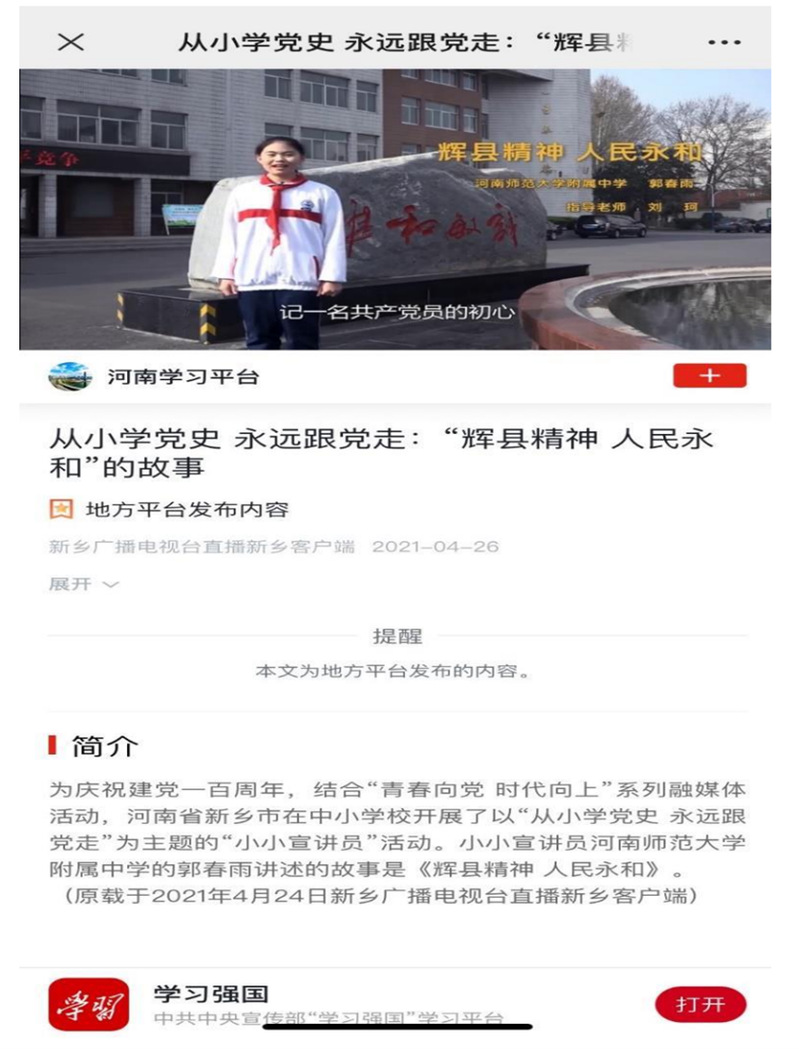Tap 打开 to open 学习强国 app
Viewport: 799px width, 1049px height.
click(700, 1004)
